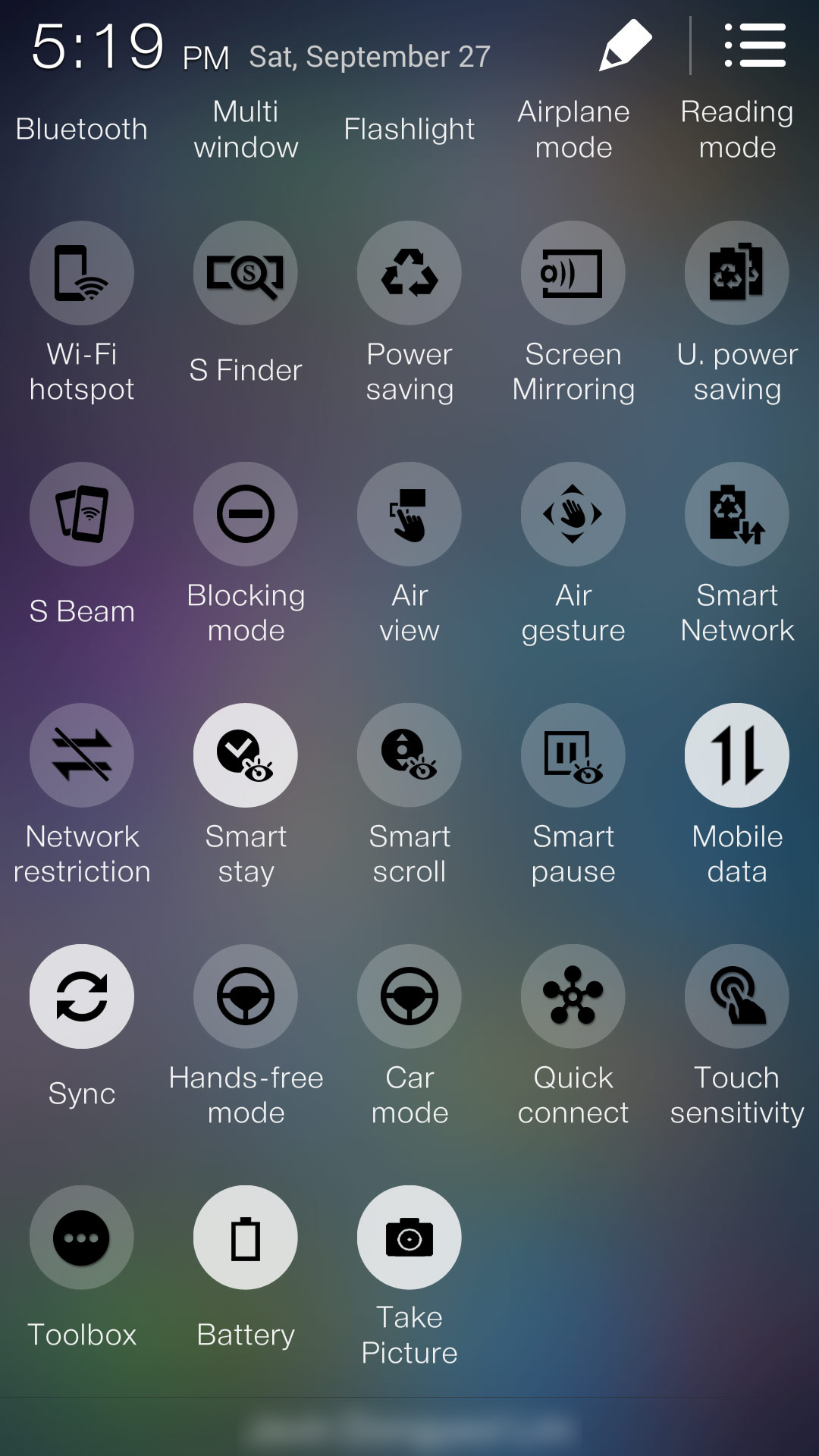Toggle S Beam on
This screenshot has width=819, height=1456.
[82, 514]
